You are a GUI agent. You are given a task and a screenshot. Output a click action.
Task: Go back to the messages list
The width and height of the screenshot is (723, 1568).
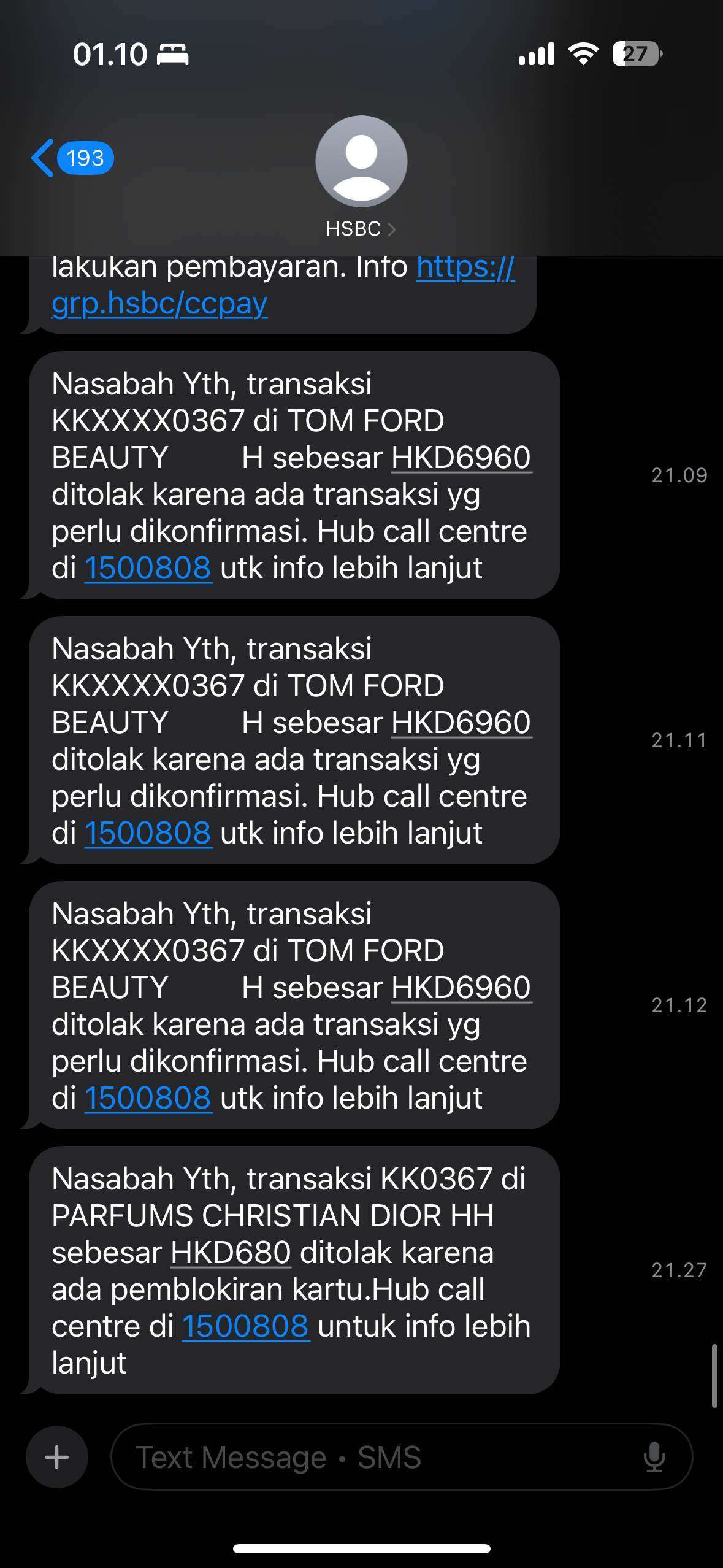pyautogui.click(x=72, y=158)
